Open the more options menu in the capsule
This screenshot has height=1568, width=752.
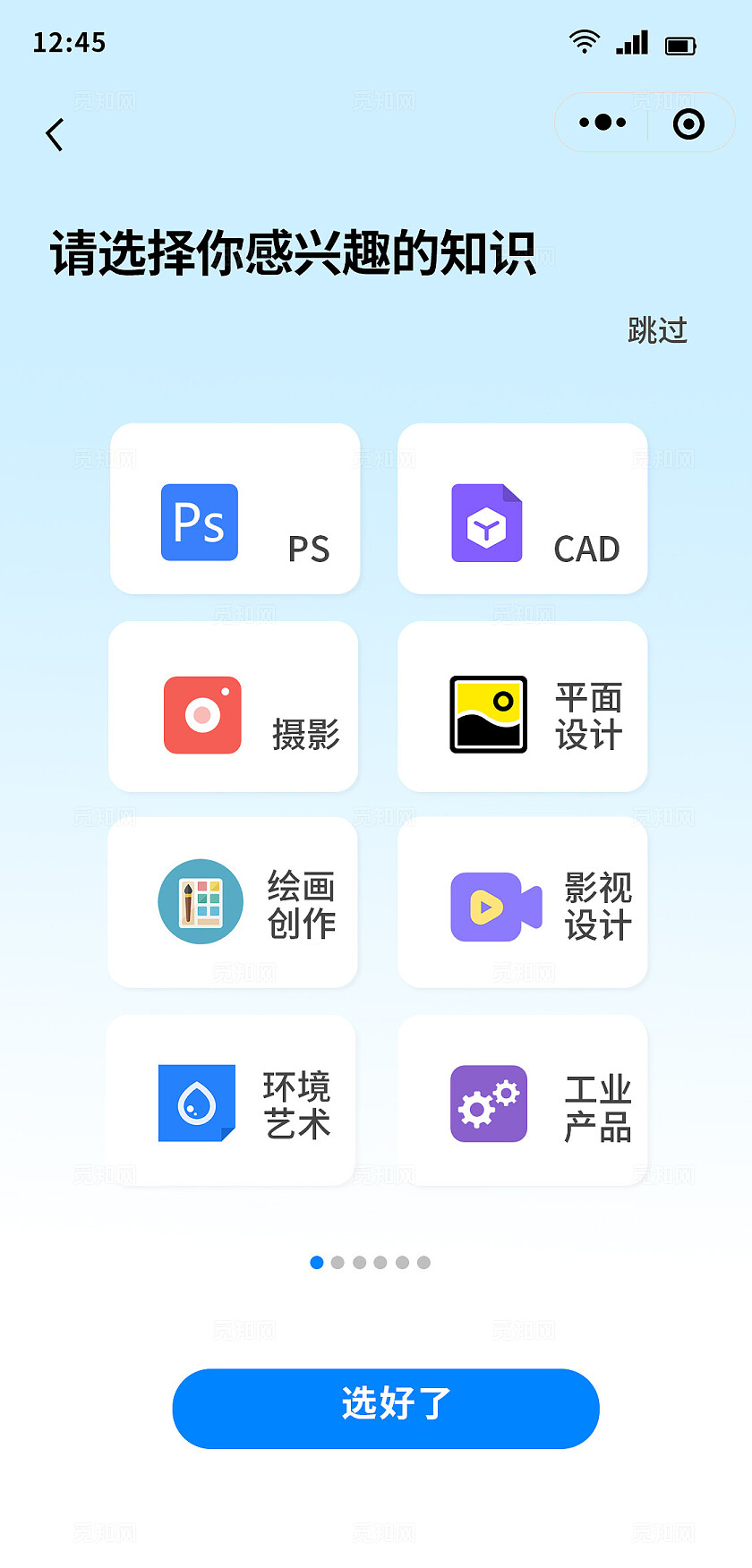point(602,123)
